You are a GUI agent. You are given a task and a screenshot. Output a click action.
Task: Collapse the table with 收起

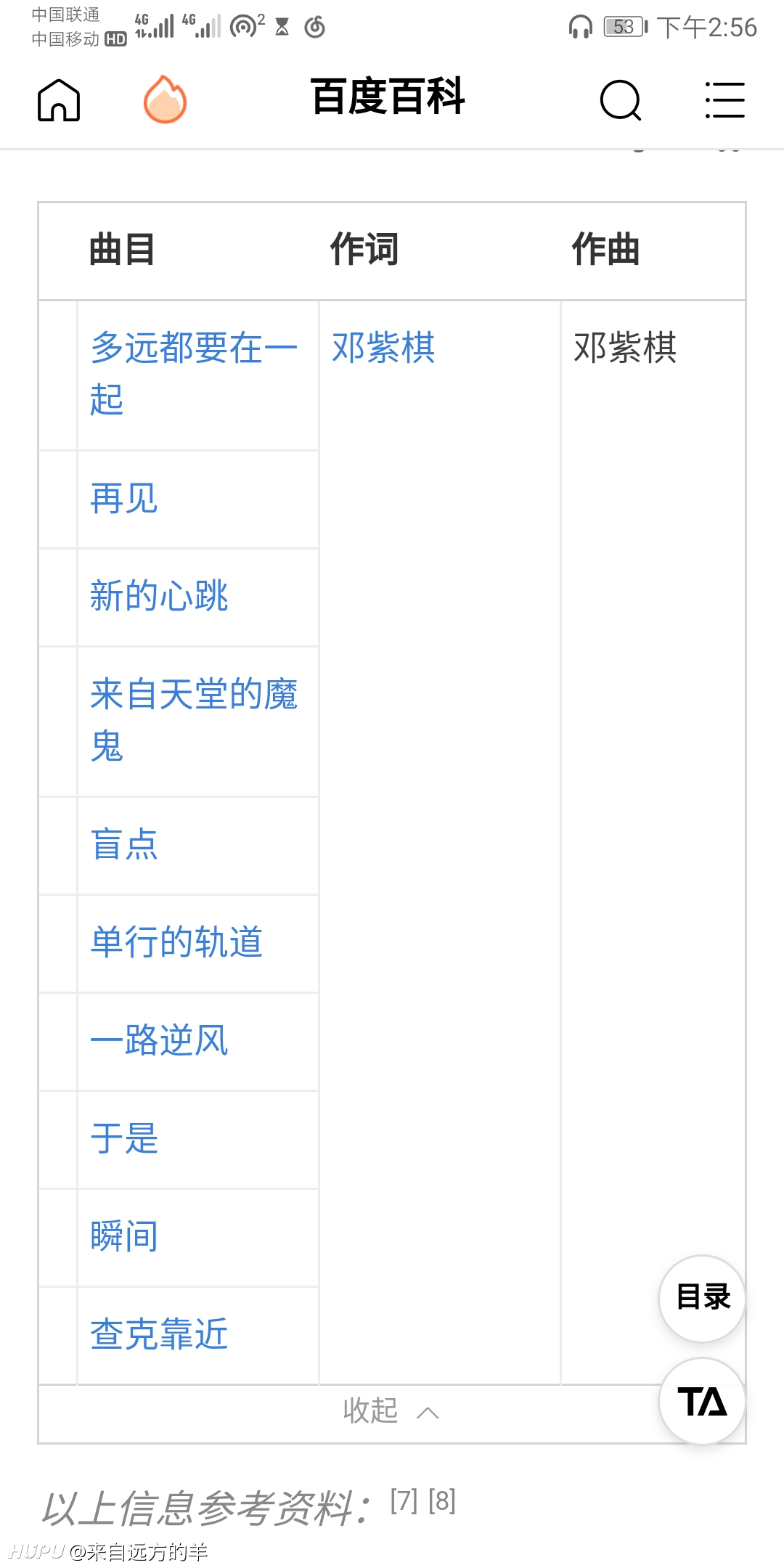click(x=391, y=1412)
